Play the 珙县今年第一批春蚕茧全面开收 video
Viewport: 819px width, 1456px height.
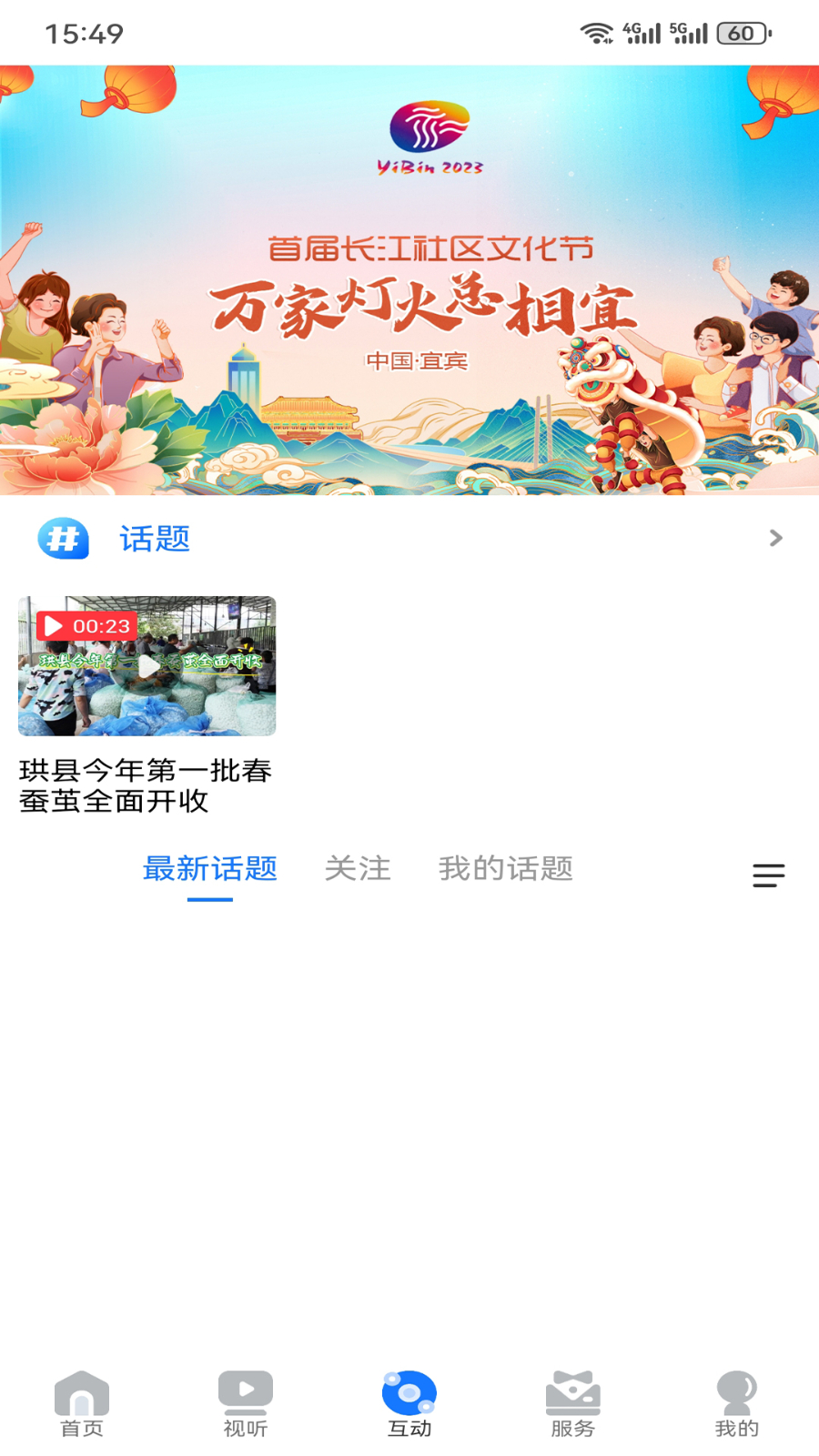pos(147,666)
